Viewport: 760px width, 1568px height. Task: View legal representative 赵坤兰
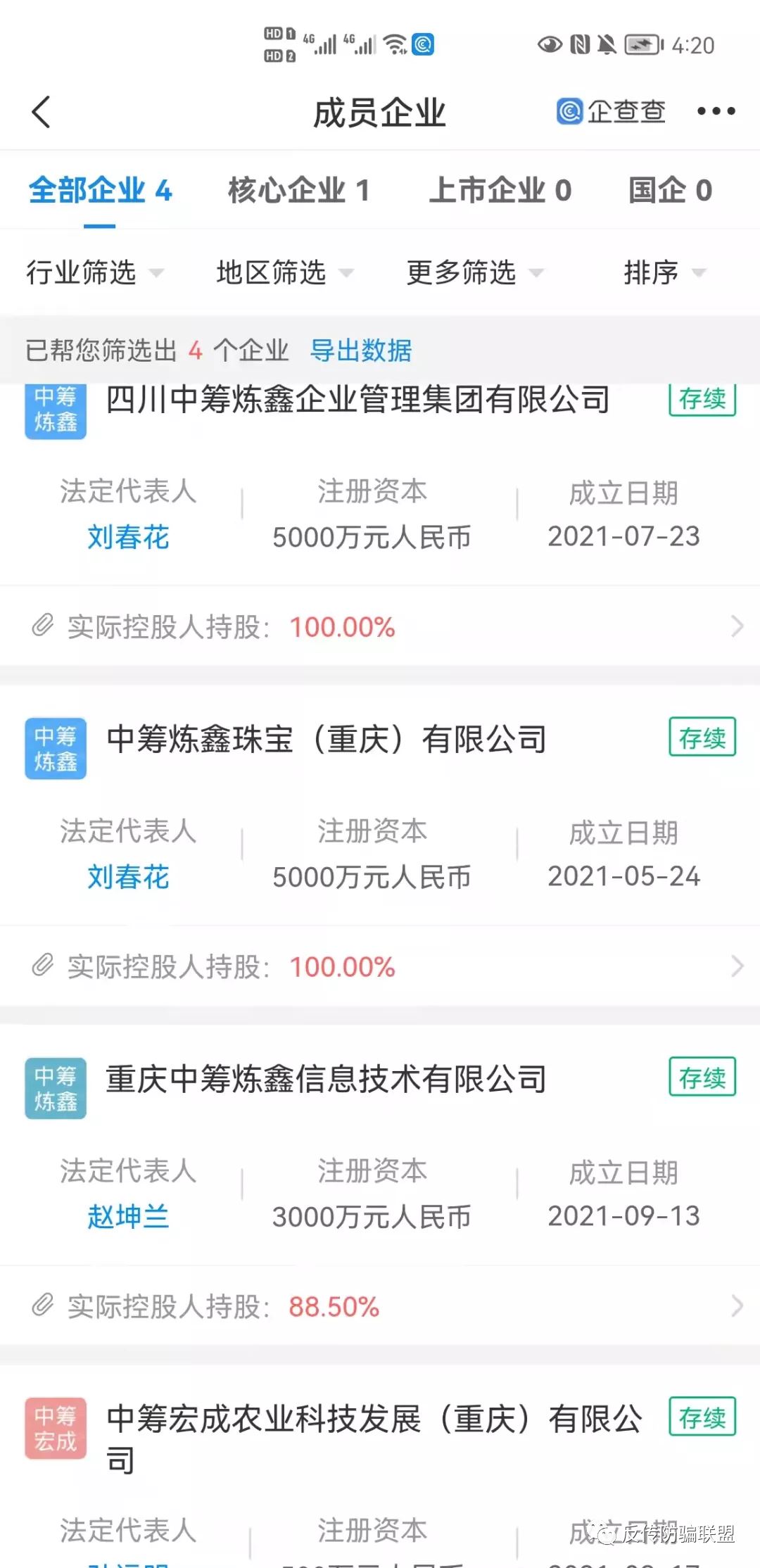[128, 1216]
